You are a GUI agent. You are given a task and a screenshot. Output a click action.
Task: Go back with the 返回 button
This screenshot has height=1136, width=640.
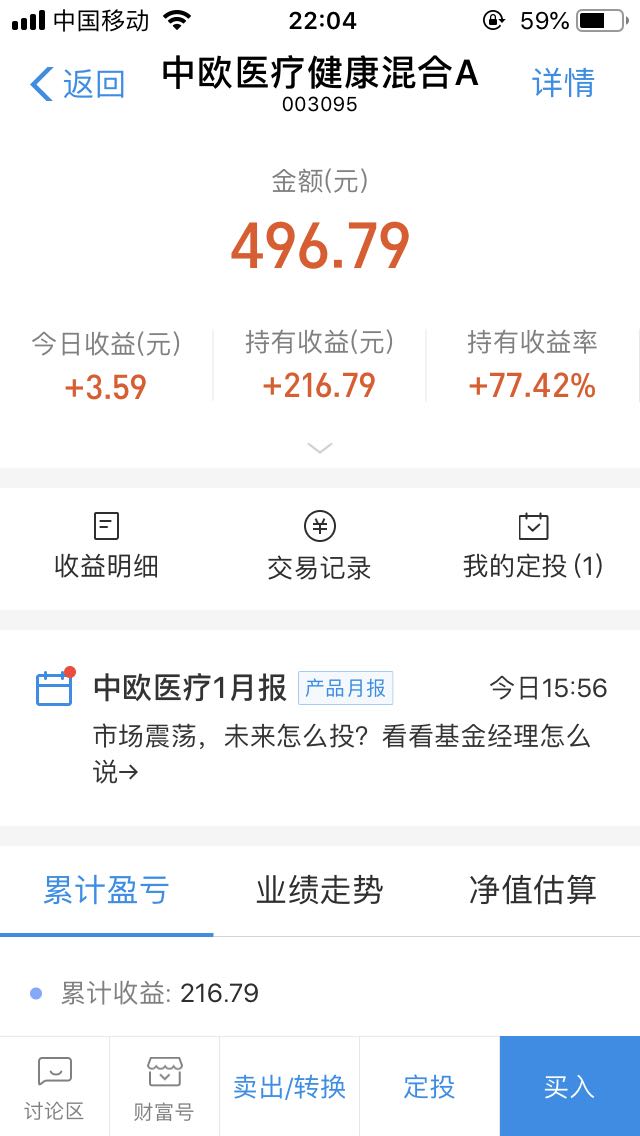pos(78,84)
